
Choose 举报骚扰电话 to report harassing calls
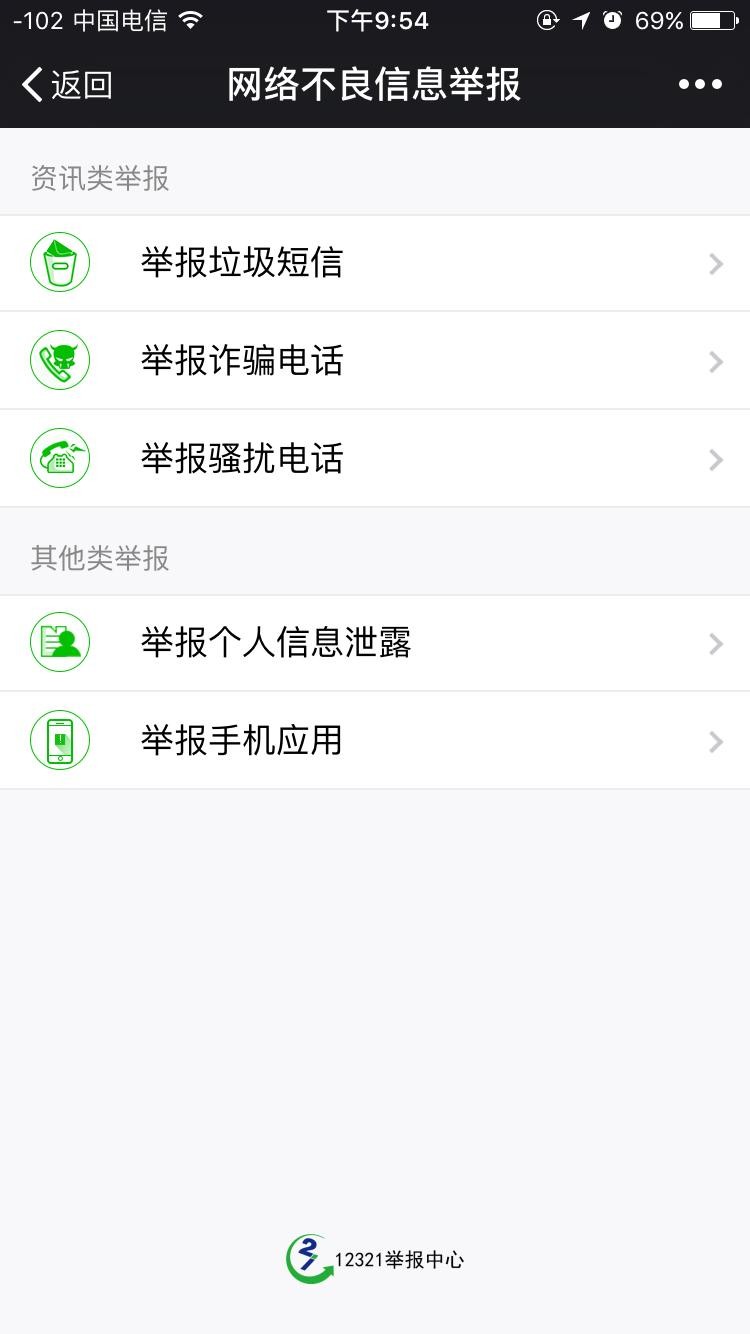(x=374, y=459)
